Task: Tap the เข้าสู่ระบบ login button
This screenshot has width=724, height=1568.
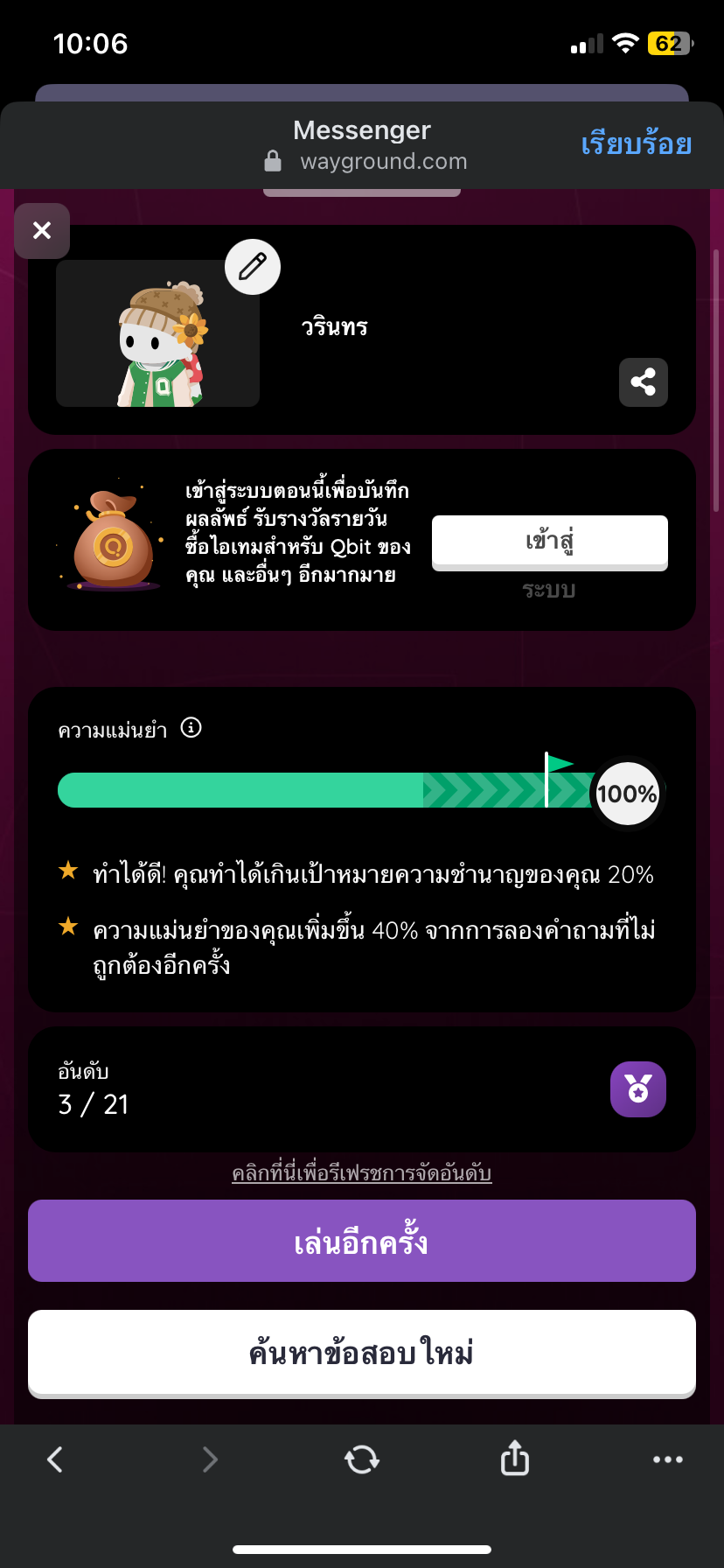Action: pyautogui.click(x=549, y=542)
